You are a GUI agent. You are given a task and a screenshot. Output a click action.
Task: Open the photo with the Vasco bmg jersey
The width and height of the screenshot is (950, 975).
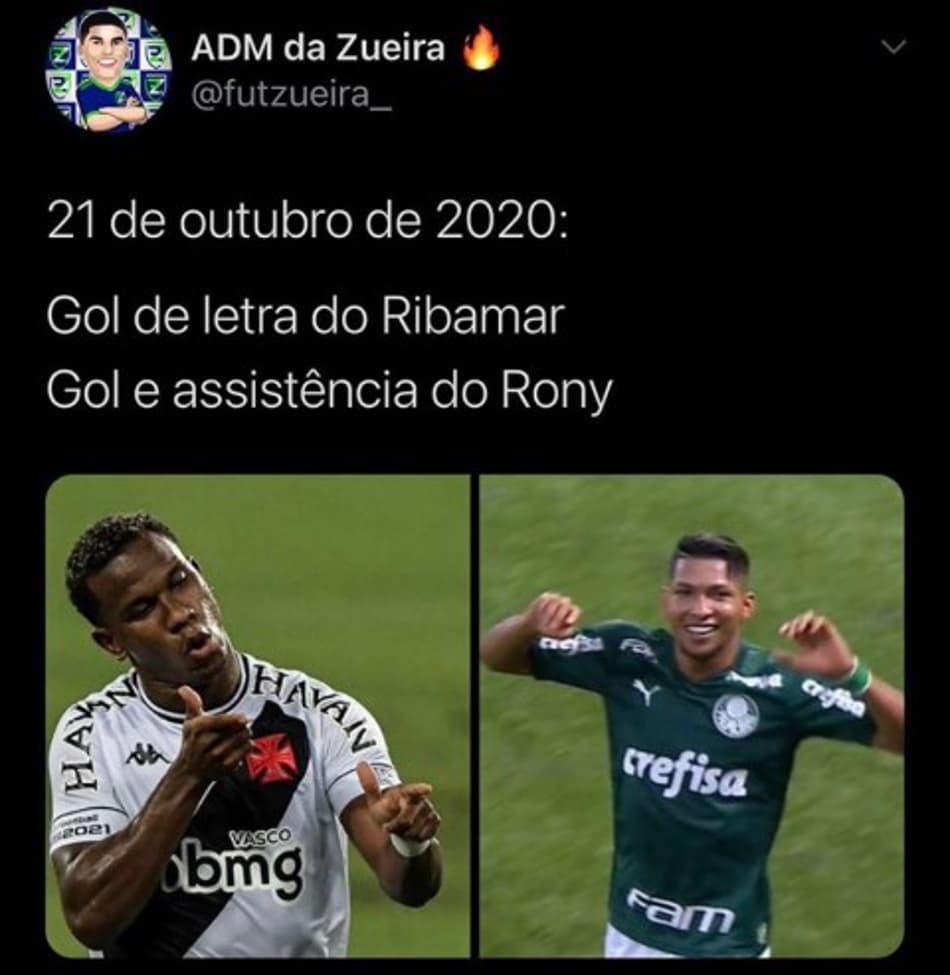(257, 715)
